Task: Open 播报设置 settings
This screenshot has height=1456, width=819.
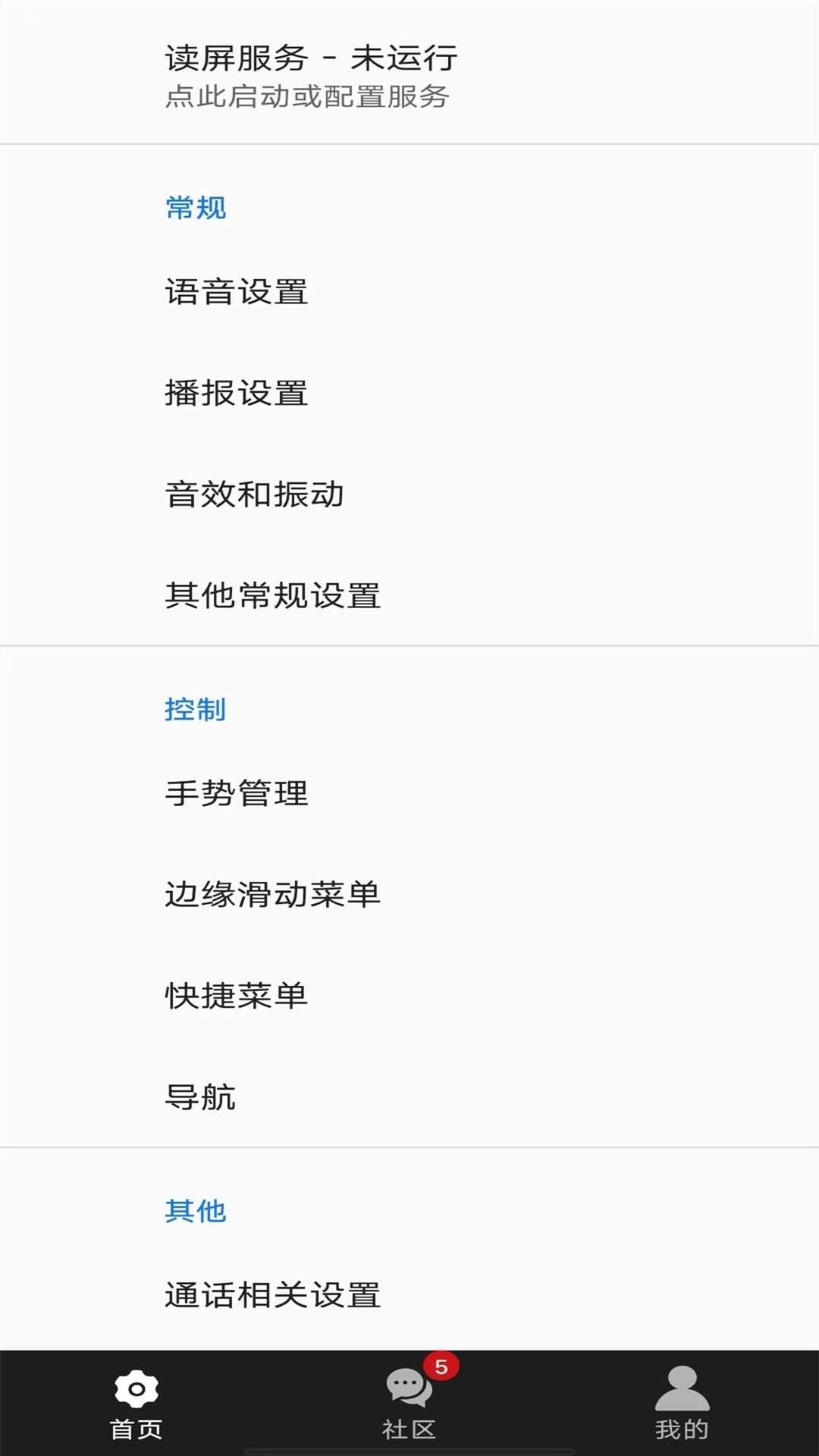Action: click(x=237, y=393)
